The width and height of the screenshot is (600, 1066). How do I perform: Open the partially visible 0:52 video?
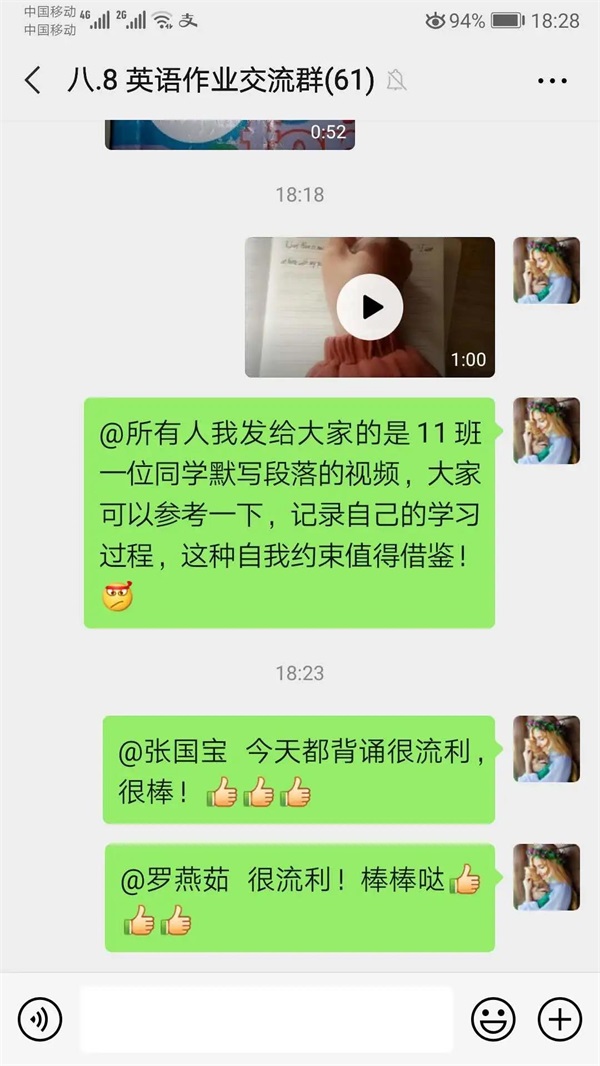tap(230, 134)
